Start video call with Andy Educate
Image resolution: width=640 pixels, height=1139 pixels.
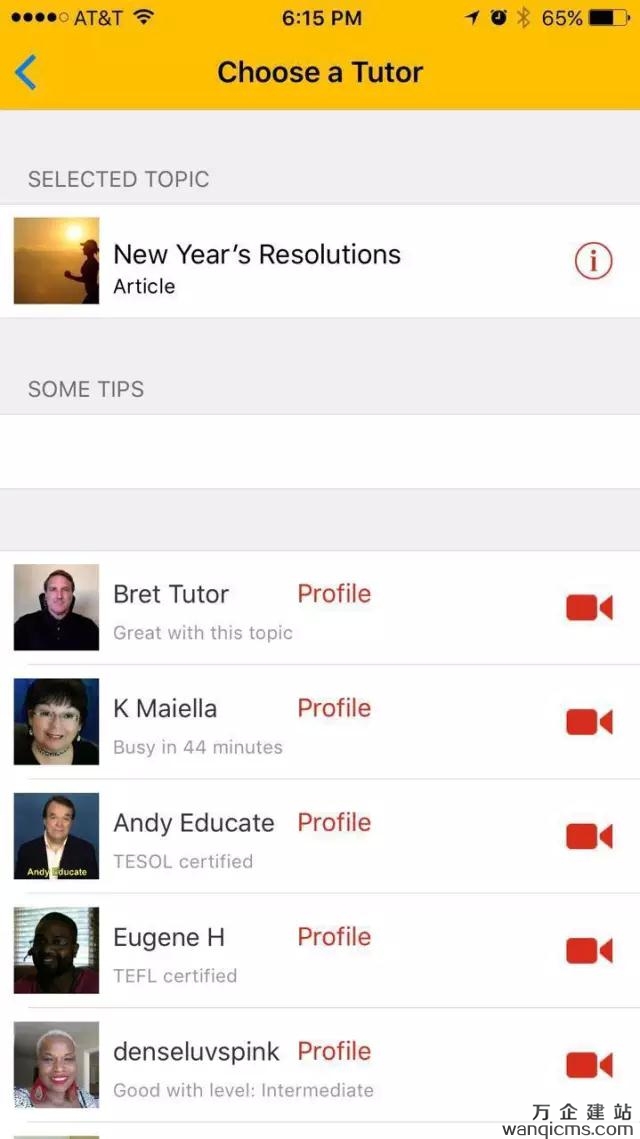click(x=588, y=837)
